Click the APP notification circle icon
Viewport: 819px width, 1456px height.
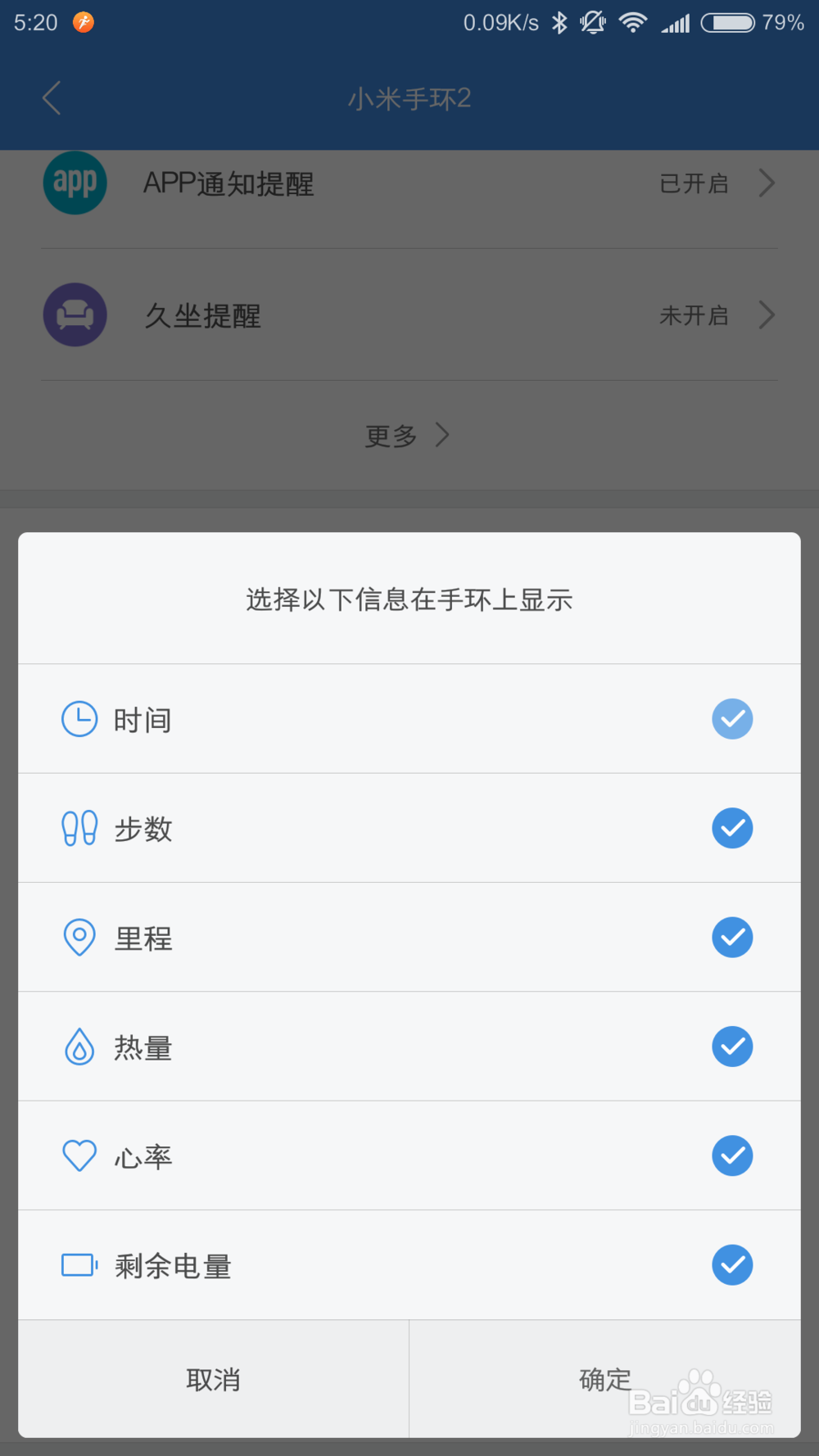75,183
